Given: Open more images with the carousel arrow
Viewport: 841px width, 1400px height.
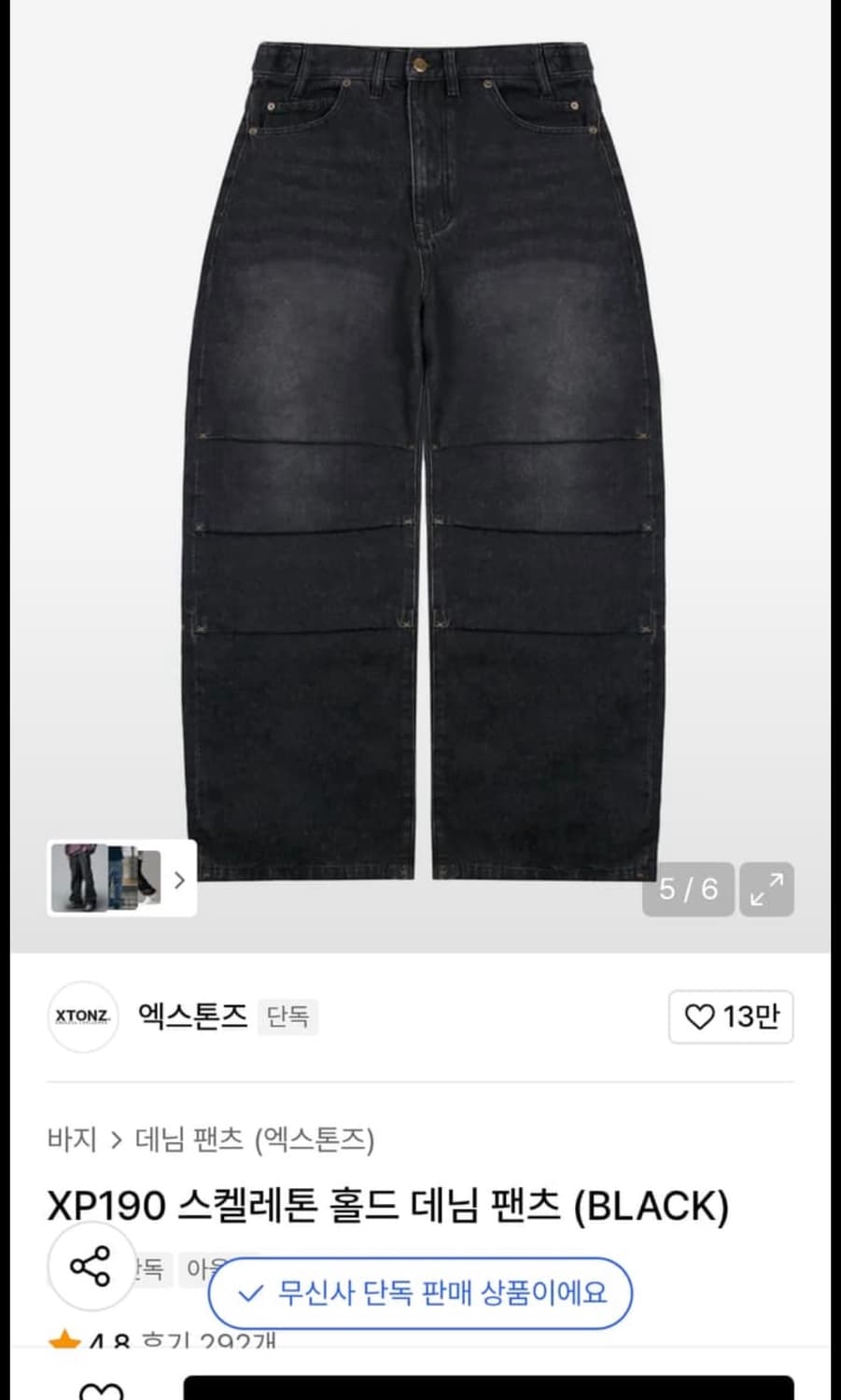Looking at the screenshot, I should coord(180,880).
